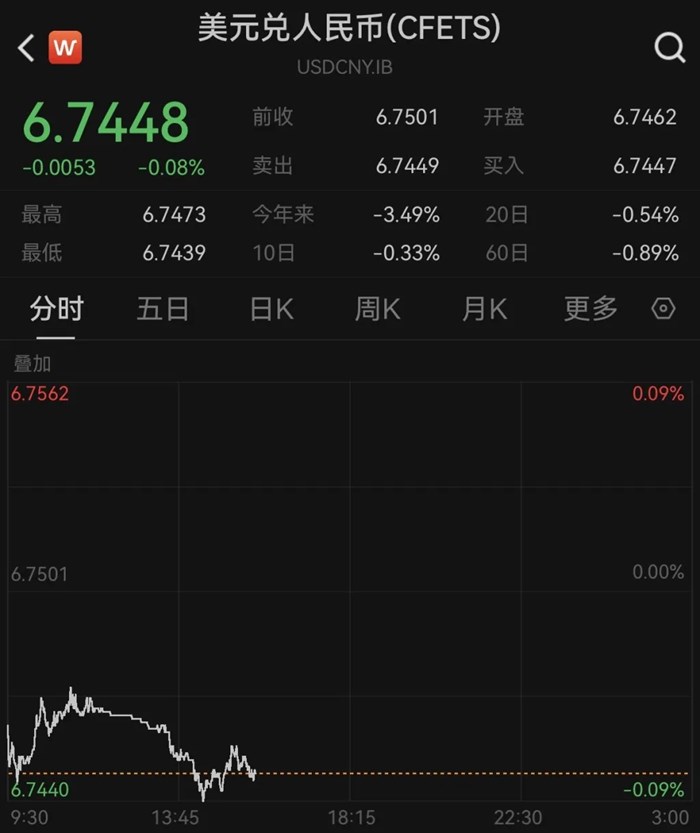Tap 叠加 to overlay another symbol
The image size is (700, 833).
(x=32, y=364)
